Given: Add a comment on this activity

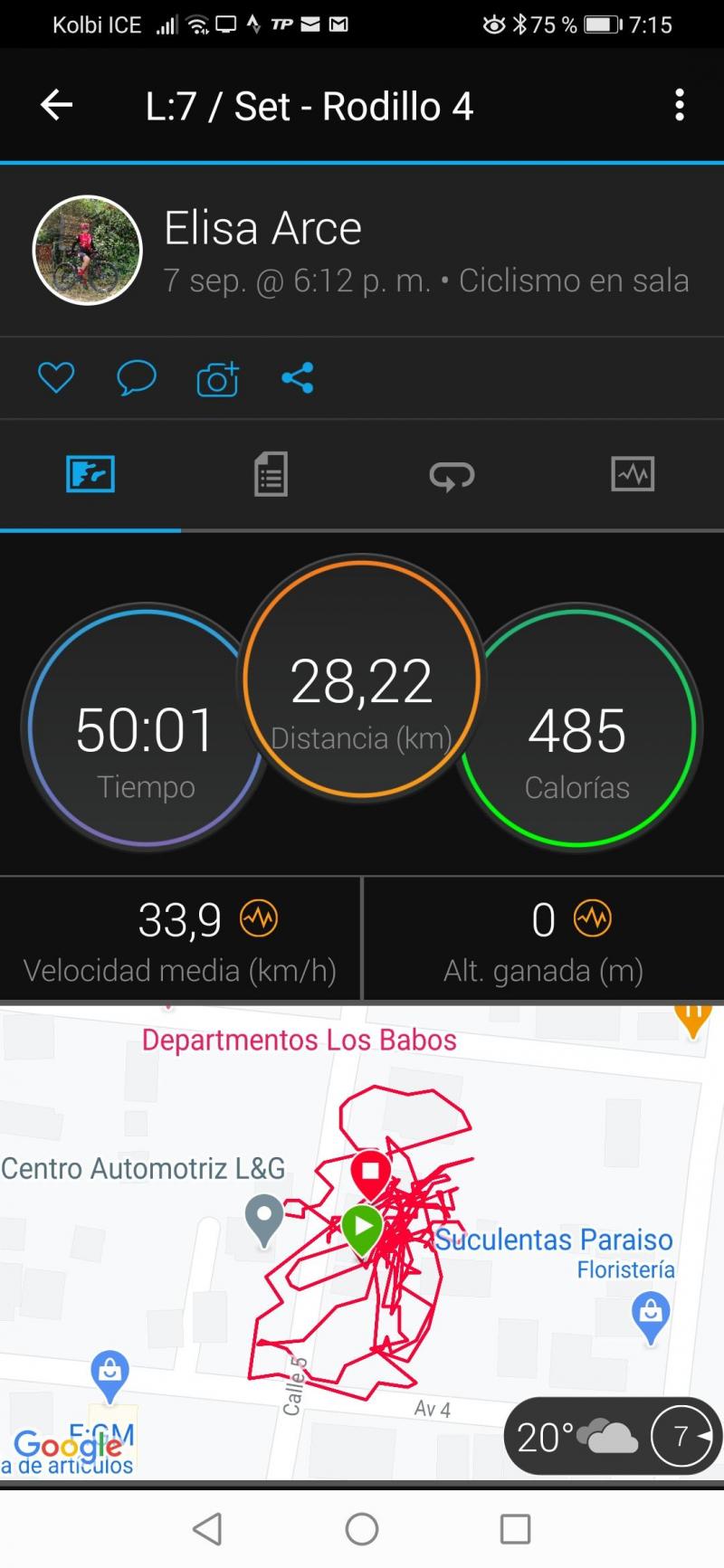Looking at the screenshot, I should point(137,377).
